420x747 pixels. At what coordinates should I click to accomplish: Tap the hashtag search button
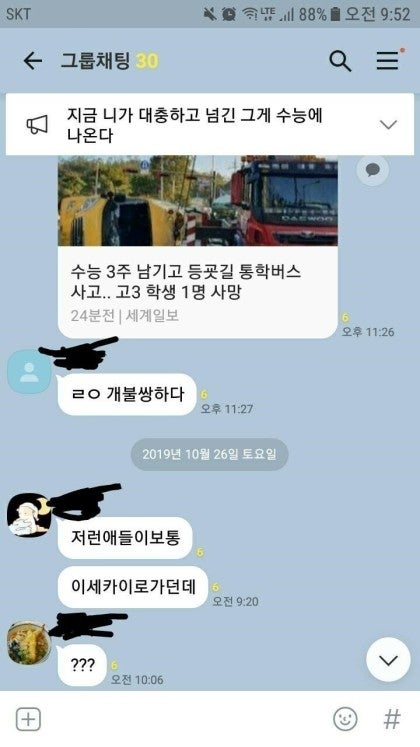[x=392, y=719]
